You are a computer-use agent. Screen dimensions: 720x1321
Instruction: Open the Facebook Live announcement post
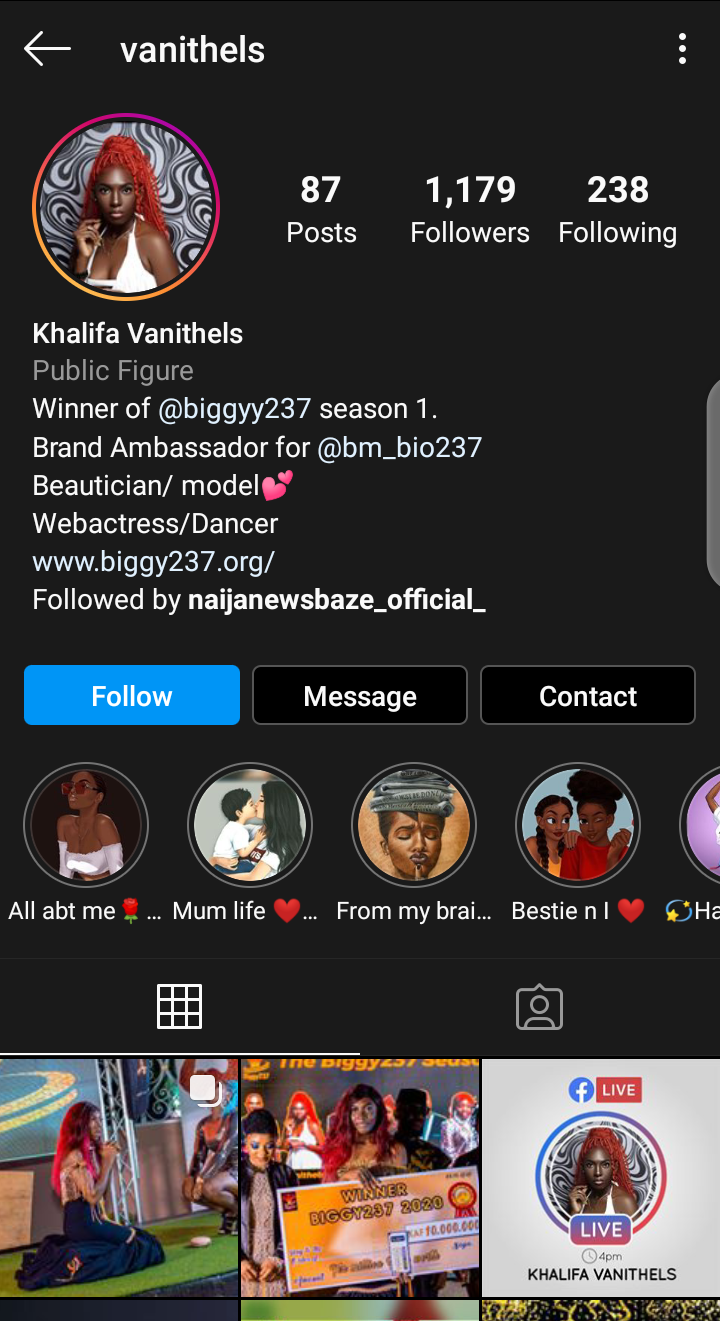[x=601, y=1178]
